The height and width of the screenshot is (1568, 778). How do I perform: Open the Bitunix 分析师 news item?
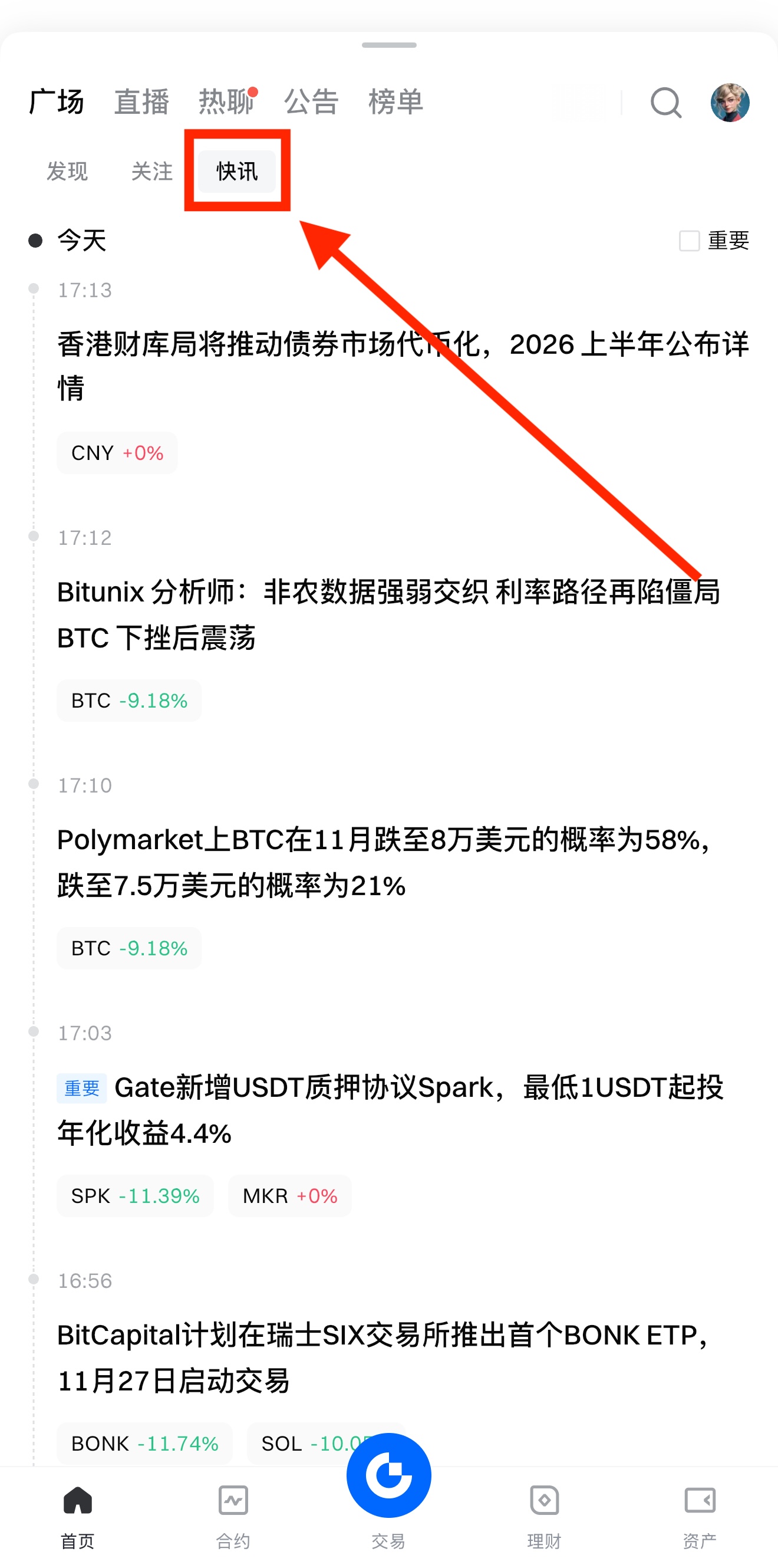point(390,613)
